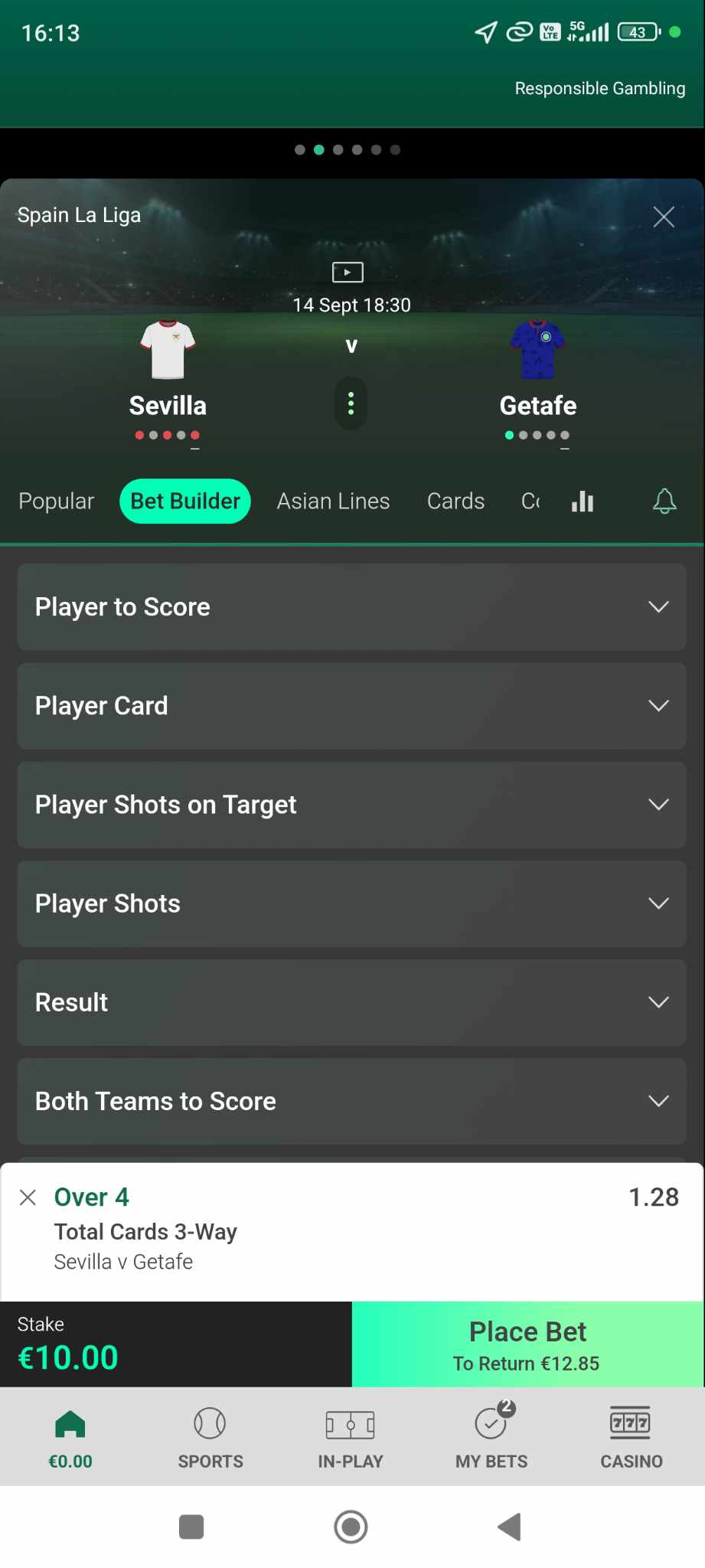Open the live stream video icon
Viewport: 705px width, 1568px height.
click(x=348, y=272)
